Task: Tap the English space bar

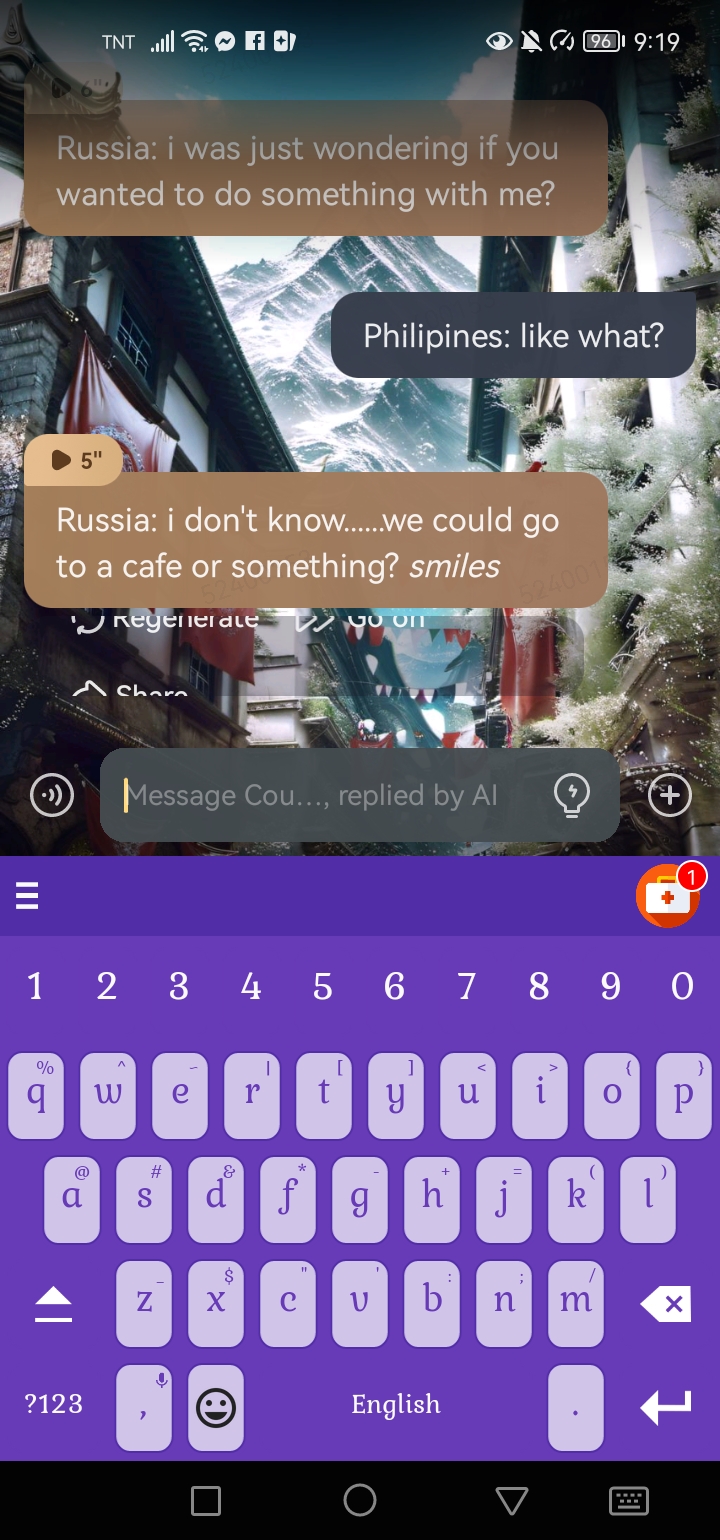Action: click(x=396, y=1405)
